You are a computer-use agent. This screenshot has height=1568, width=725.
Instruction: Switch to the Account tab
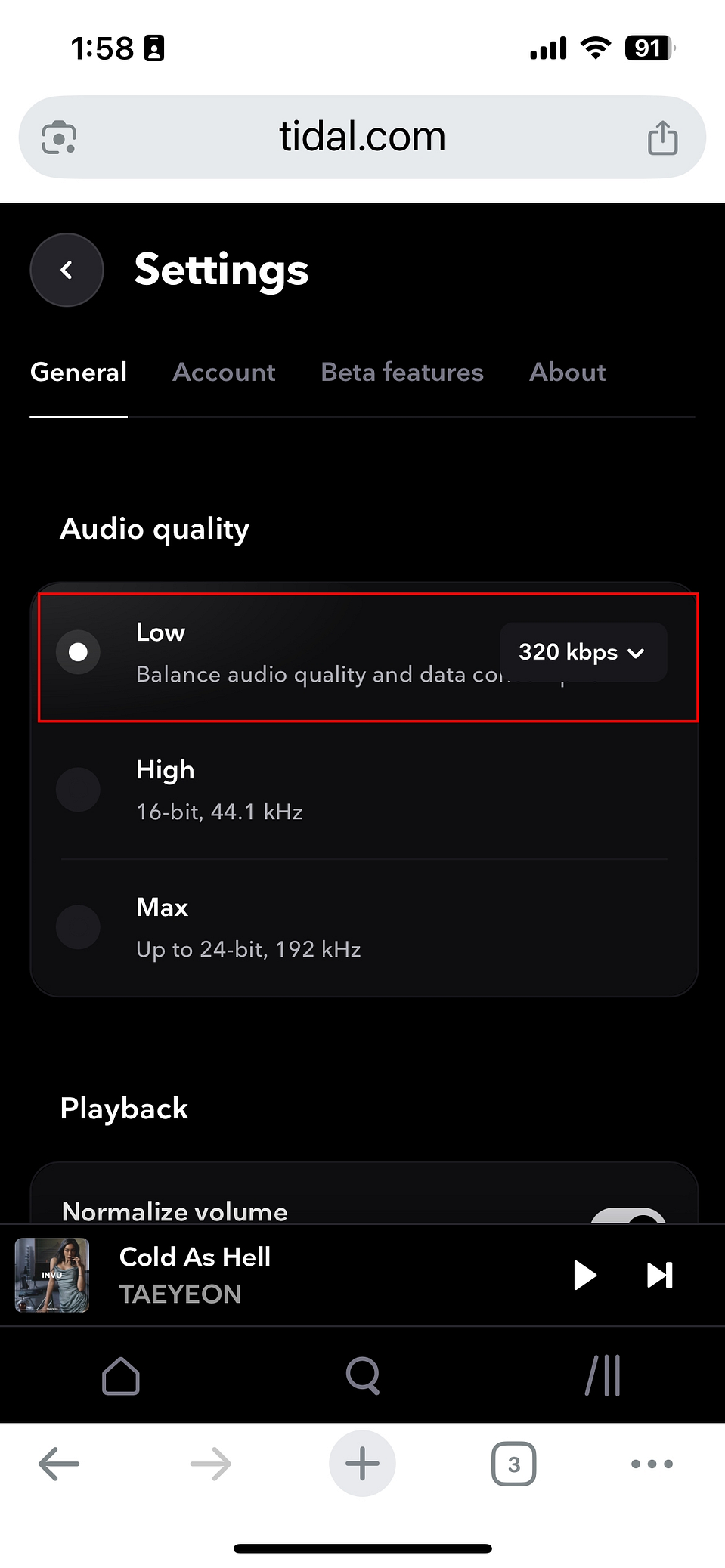(224, 373)
